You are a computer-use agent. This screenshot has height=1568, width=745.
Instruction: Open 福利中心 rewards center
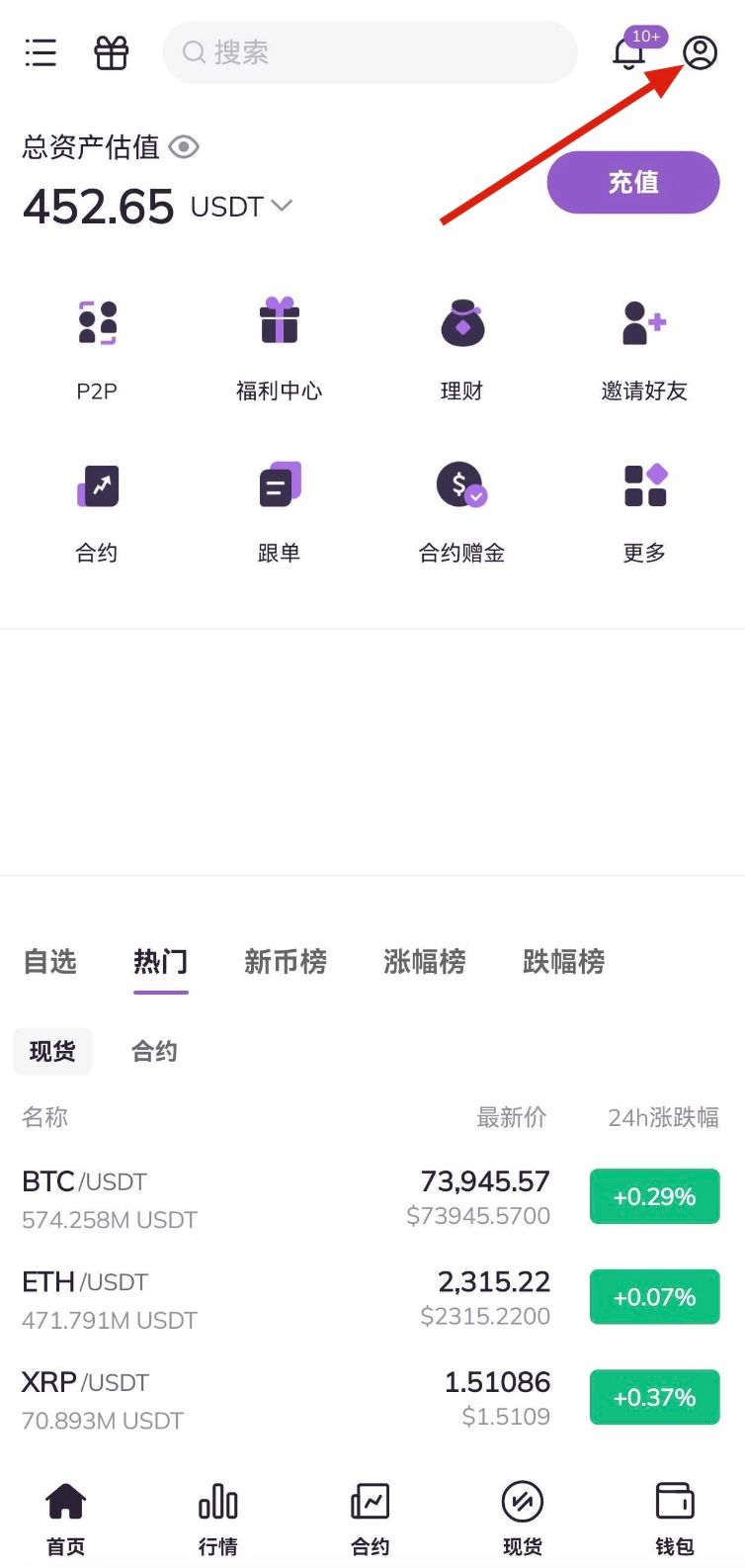[279, 348]
